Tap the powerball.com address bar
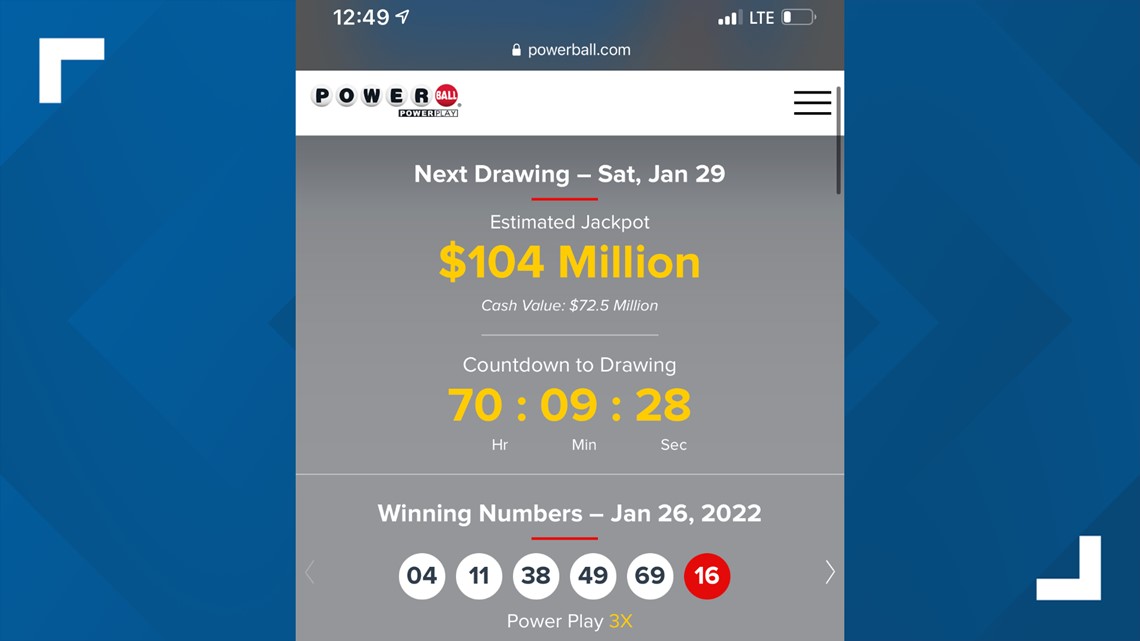 [570, 50]
